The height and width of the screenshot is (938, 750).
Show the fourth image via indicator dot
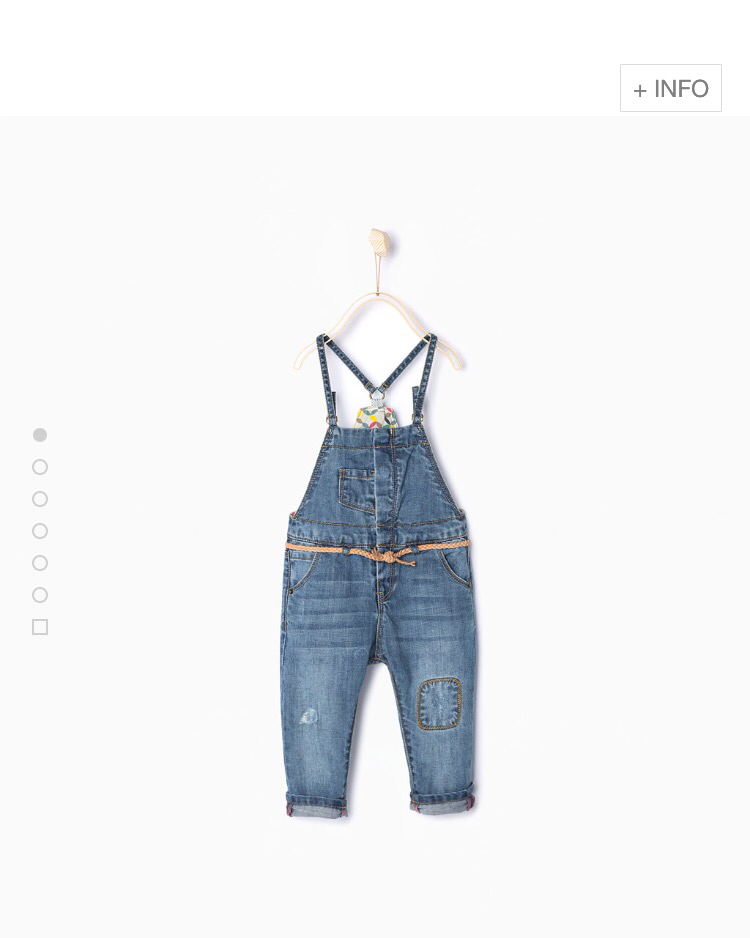[40, 531]
